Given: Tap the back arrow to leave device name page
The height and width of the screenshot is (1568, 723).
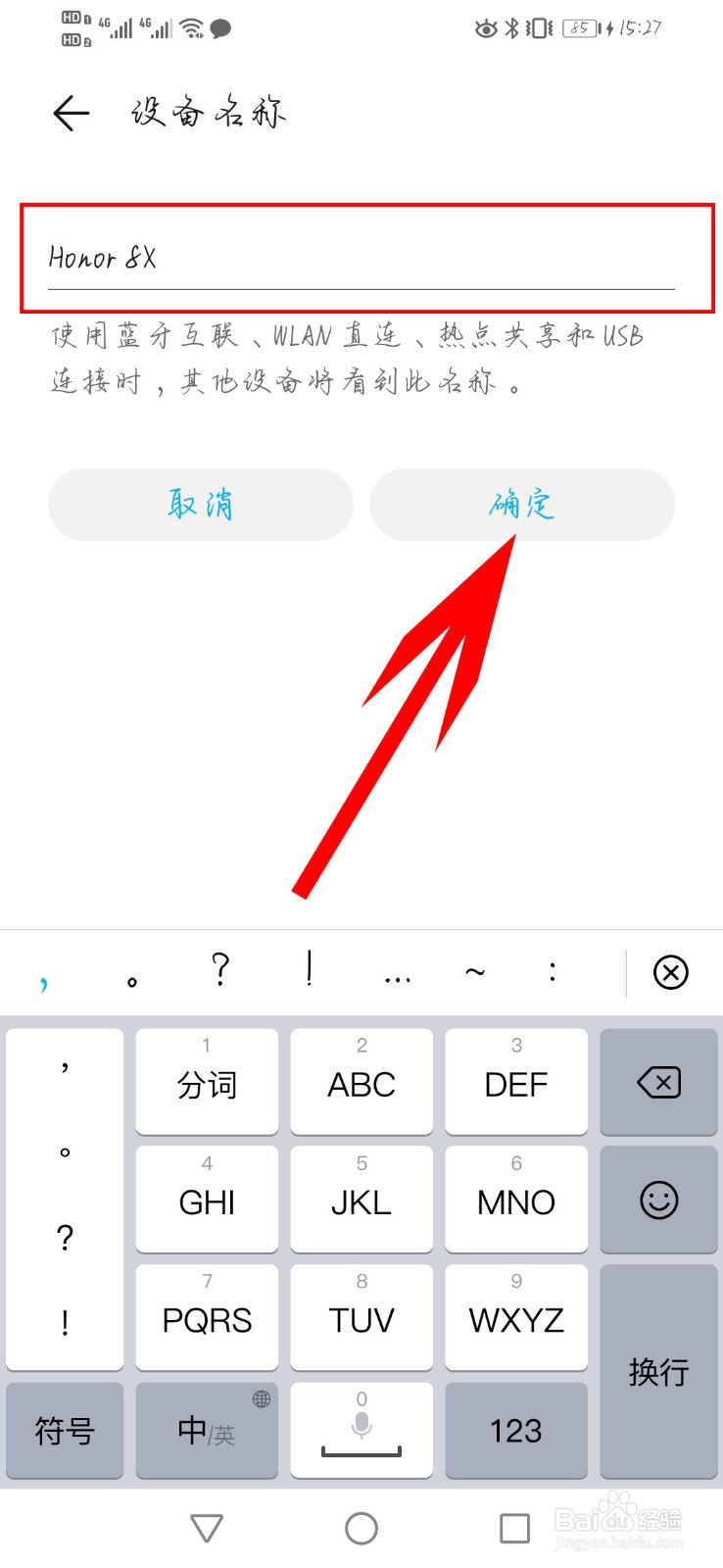Looking at the screenshot, I should pyautogui.click(x=69, y=113).
